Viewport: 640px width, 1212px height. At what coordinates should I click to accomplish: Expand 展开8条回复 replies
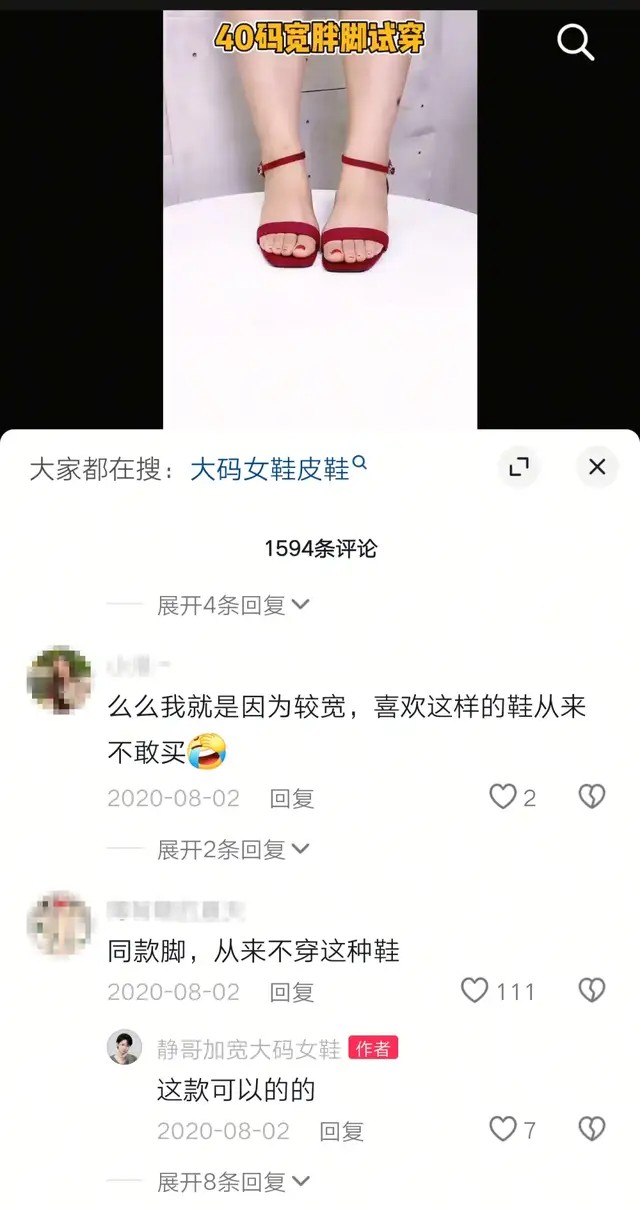tap(233, 1182)
